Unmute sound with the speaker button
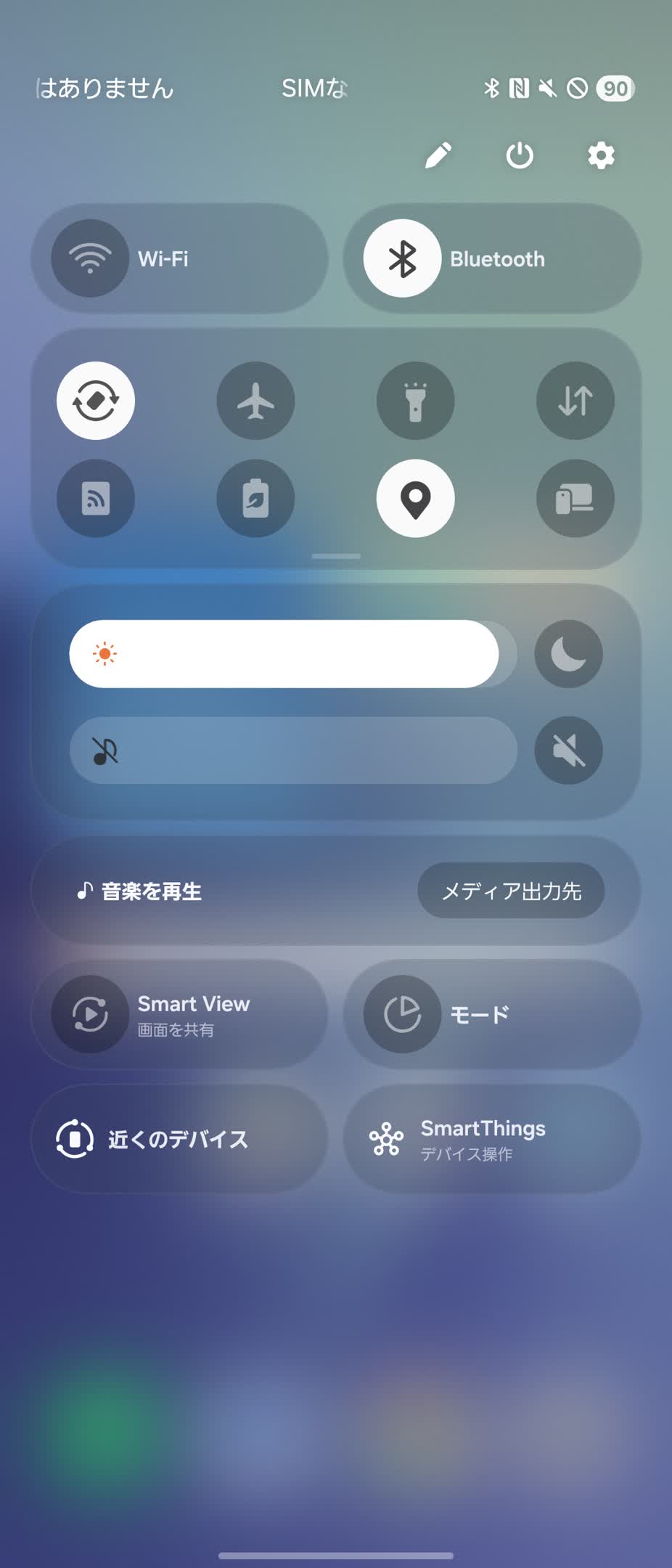The height and width of the screenshot is (1568, 672). [x=568, y=751]
